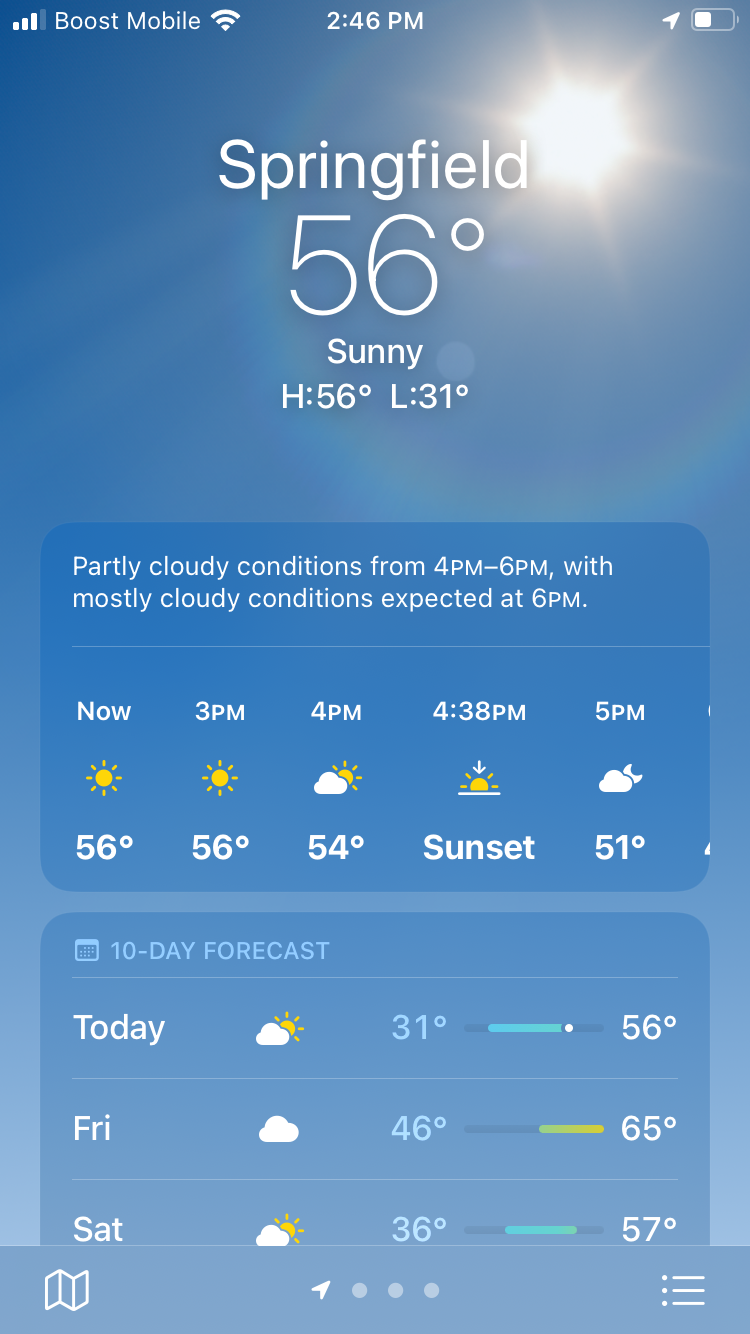Open Fri forecast details
The height and width of the screenshot is (1334, 750).
375,1129
